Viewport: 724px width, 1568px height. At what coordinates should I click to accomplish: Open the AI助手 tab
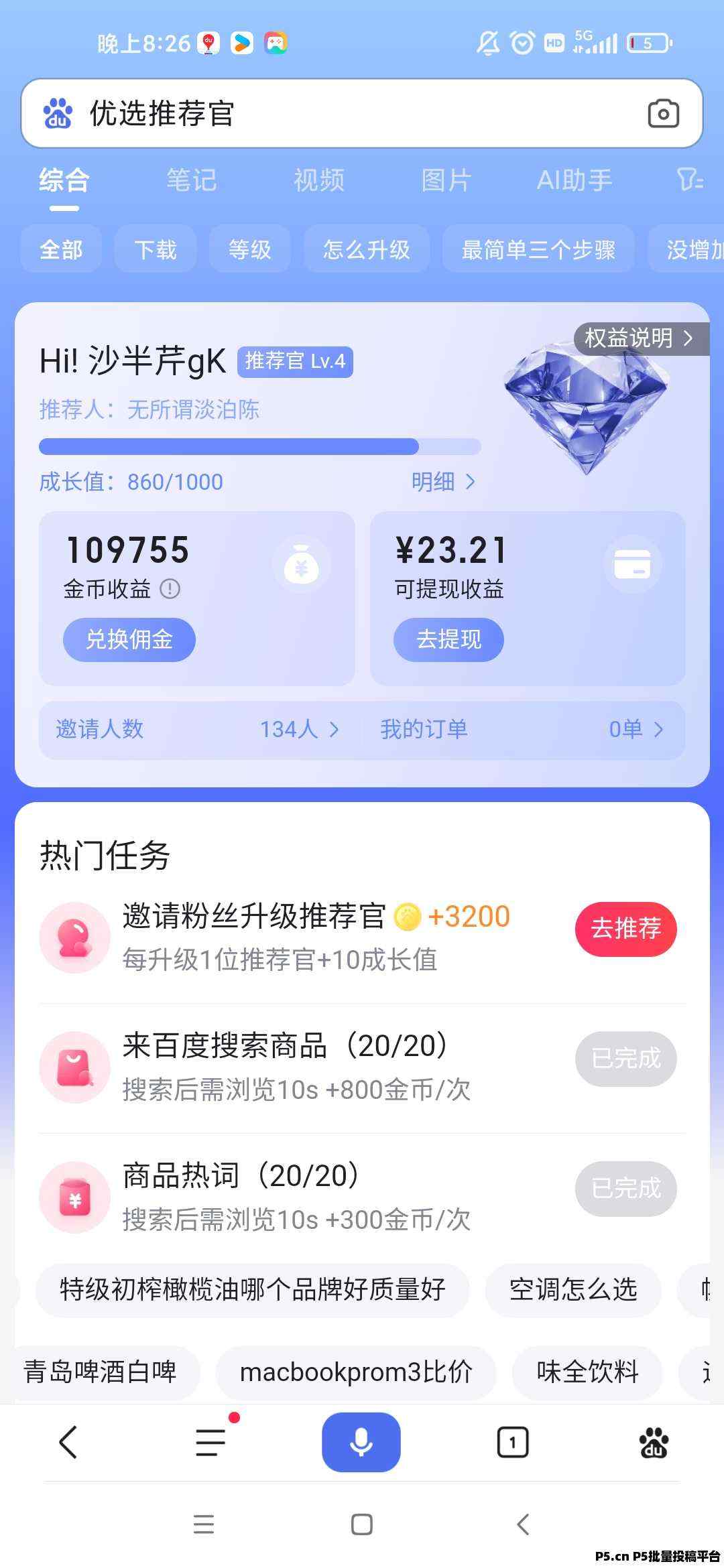point(575,180)
